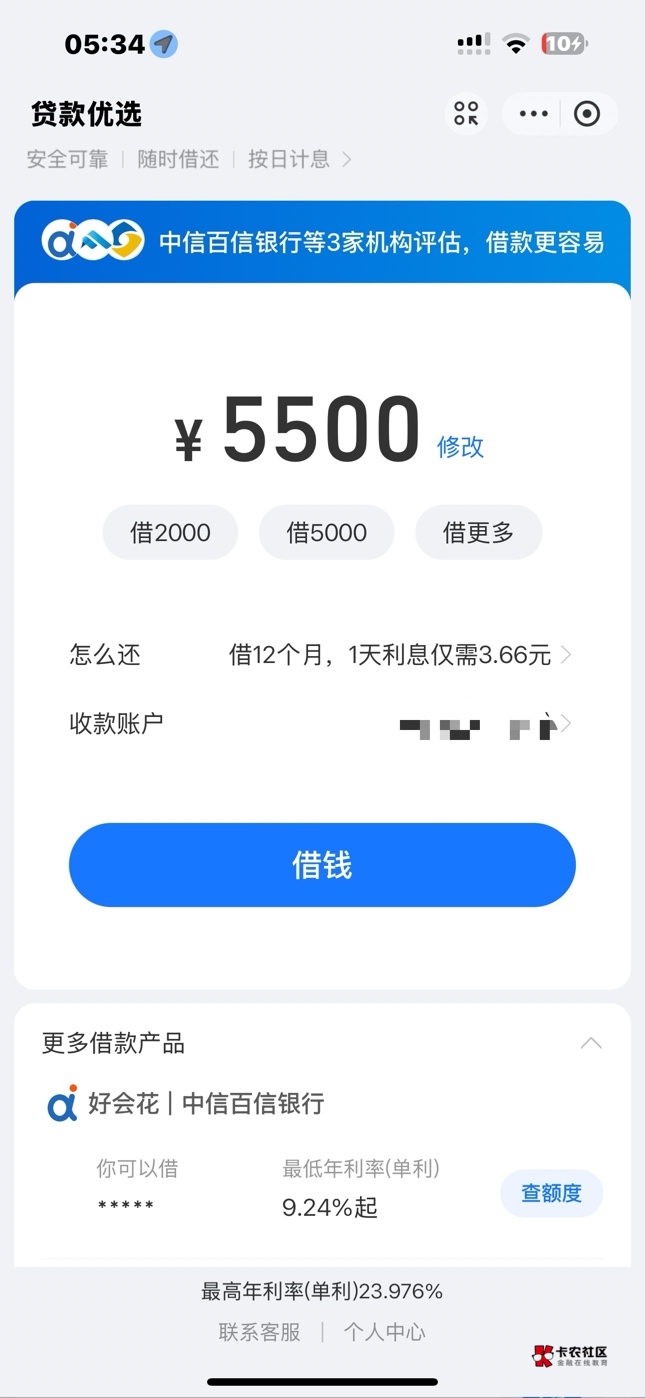
Task: Tap 修改 to change loan amount
Action: pyautogui.click(x=460, y=446)
